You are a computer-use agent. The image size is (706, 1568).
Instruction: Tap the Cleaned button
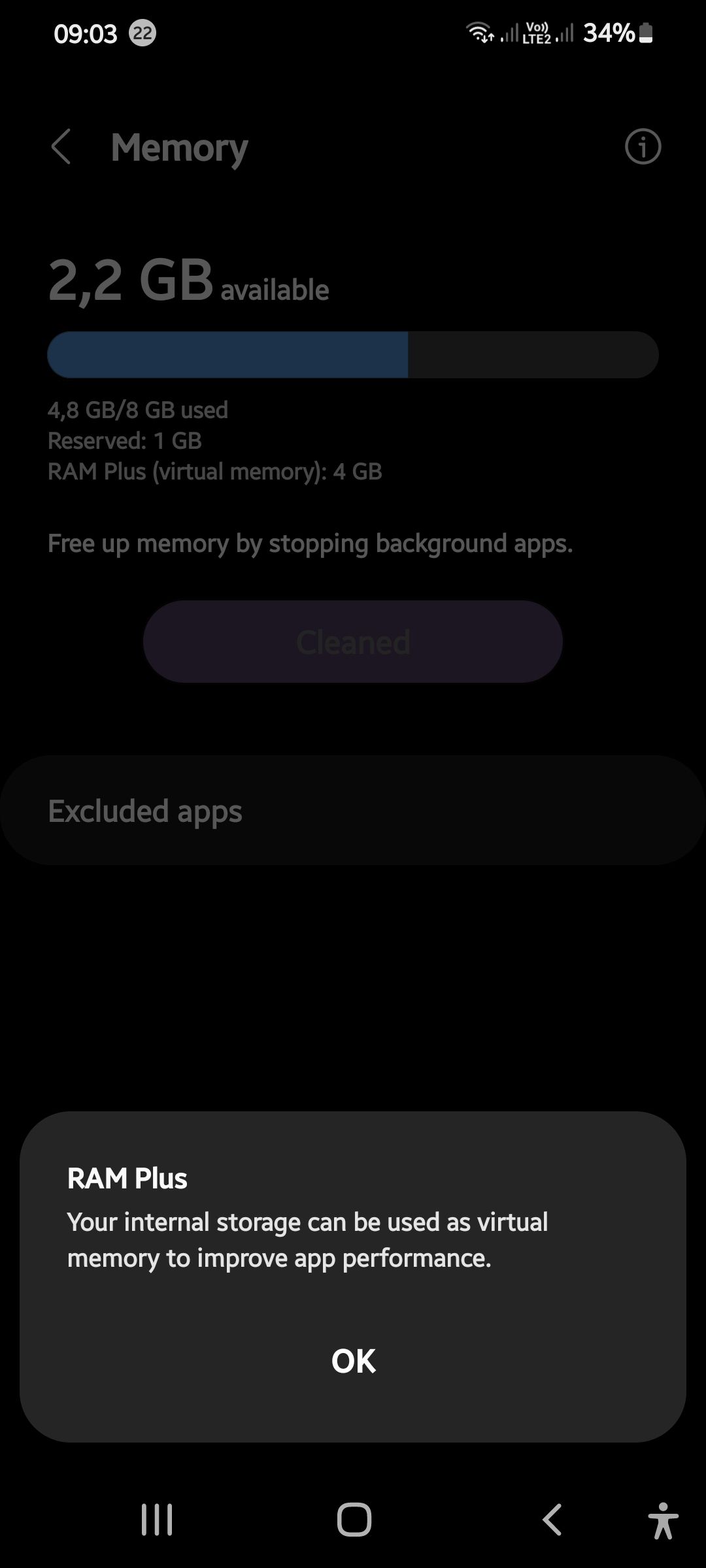pos(353,642)
